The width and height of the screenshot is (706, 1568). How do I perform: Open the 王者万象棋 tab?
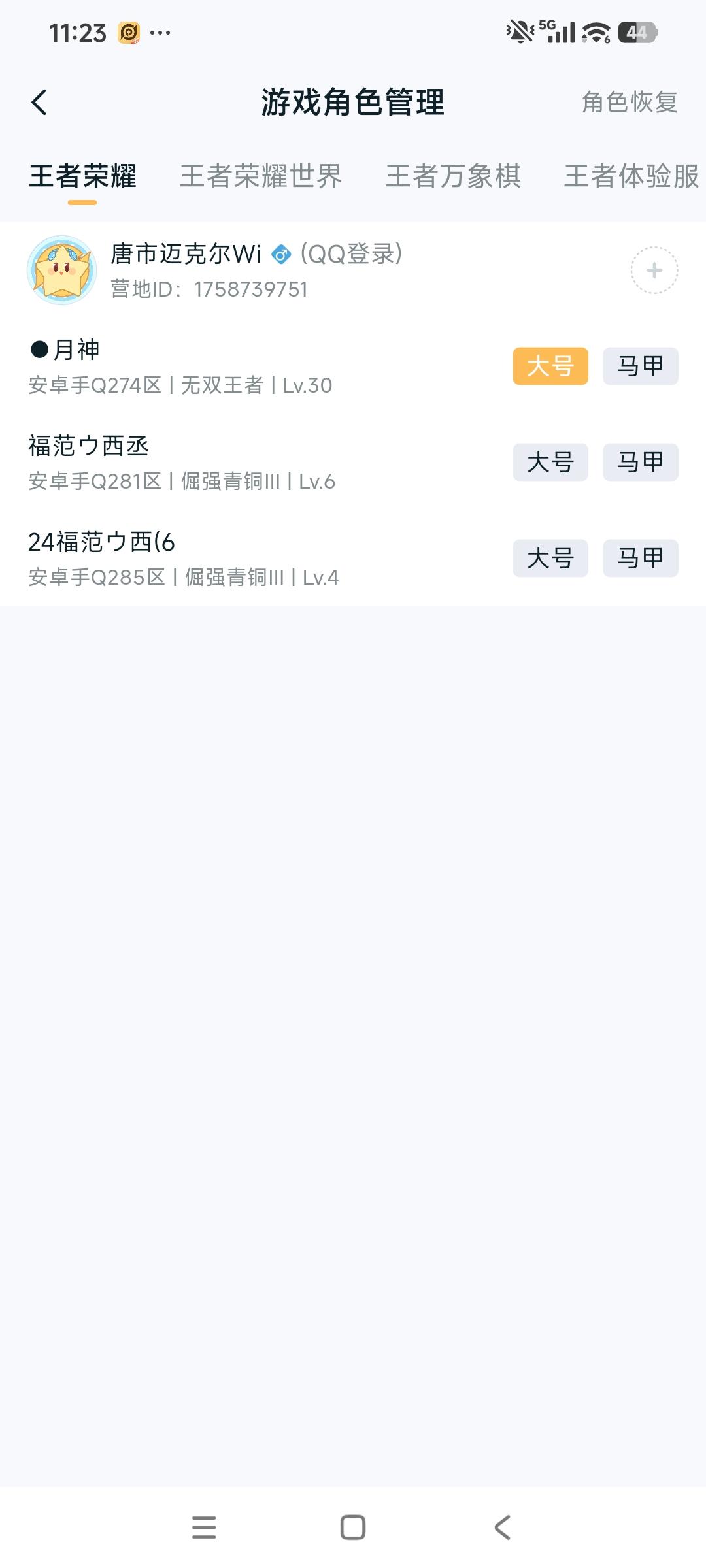454,176
